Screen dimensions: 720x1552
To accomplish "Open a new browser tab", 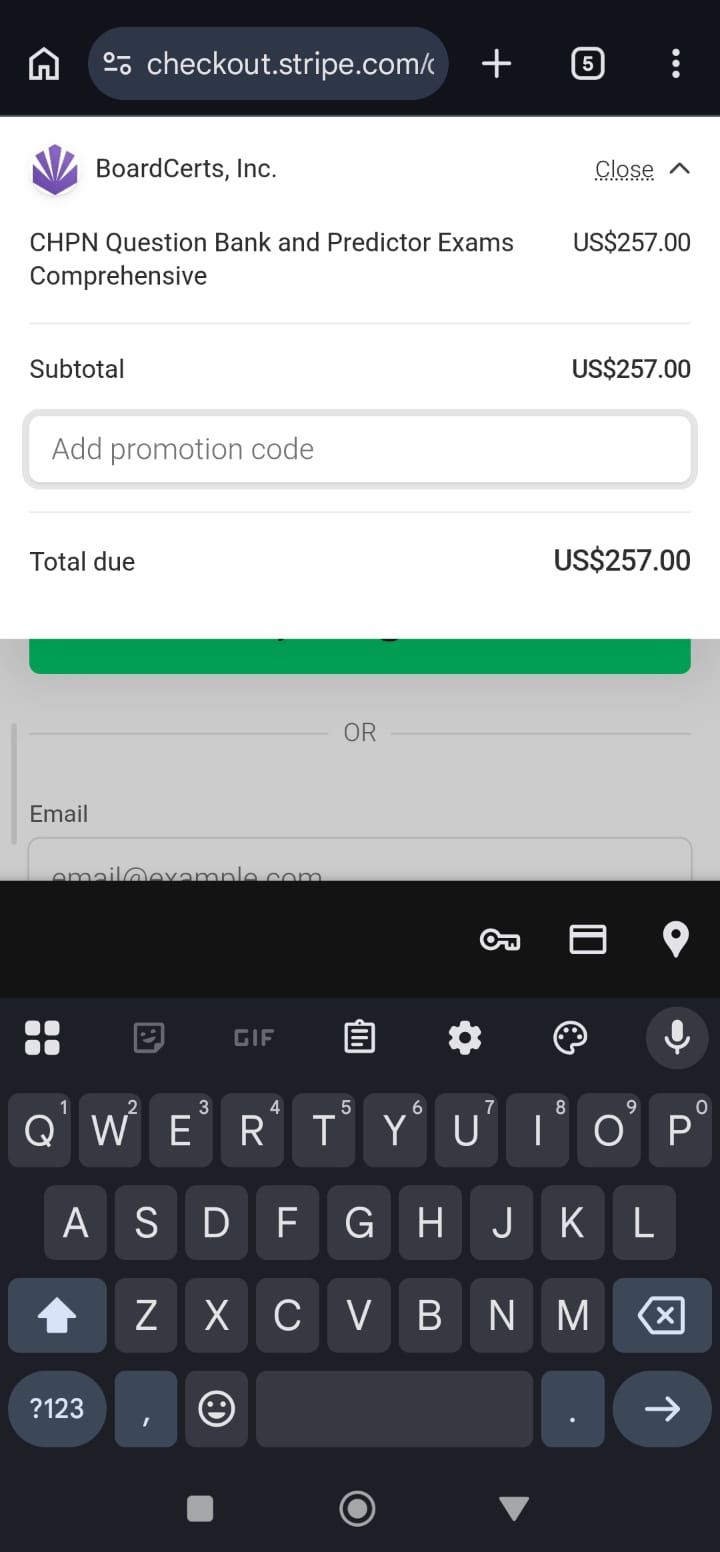I will (x=496, y=64).
